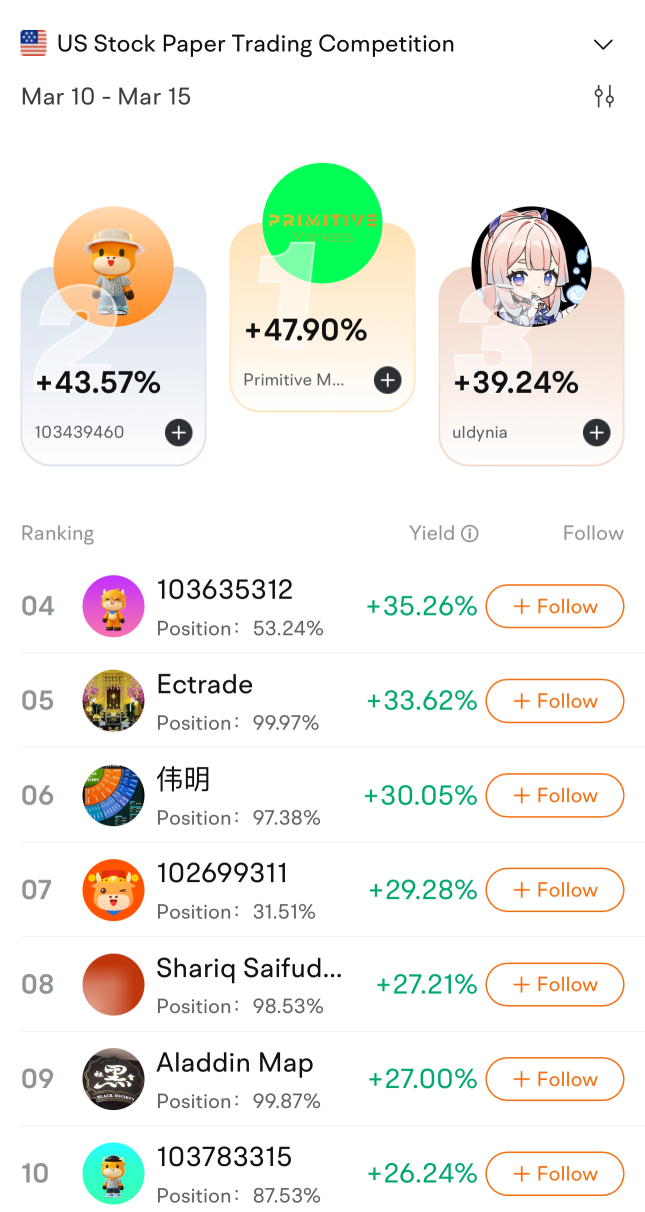Open the filter settings icon
The width and height of the screenshot is (645, 1212).
tap(603, 96)
